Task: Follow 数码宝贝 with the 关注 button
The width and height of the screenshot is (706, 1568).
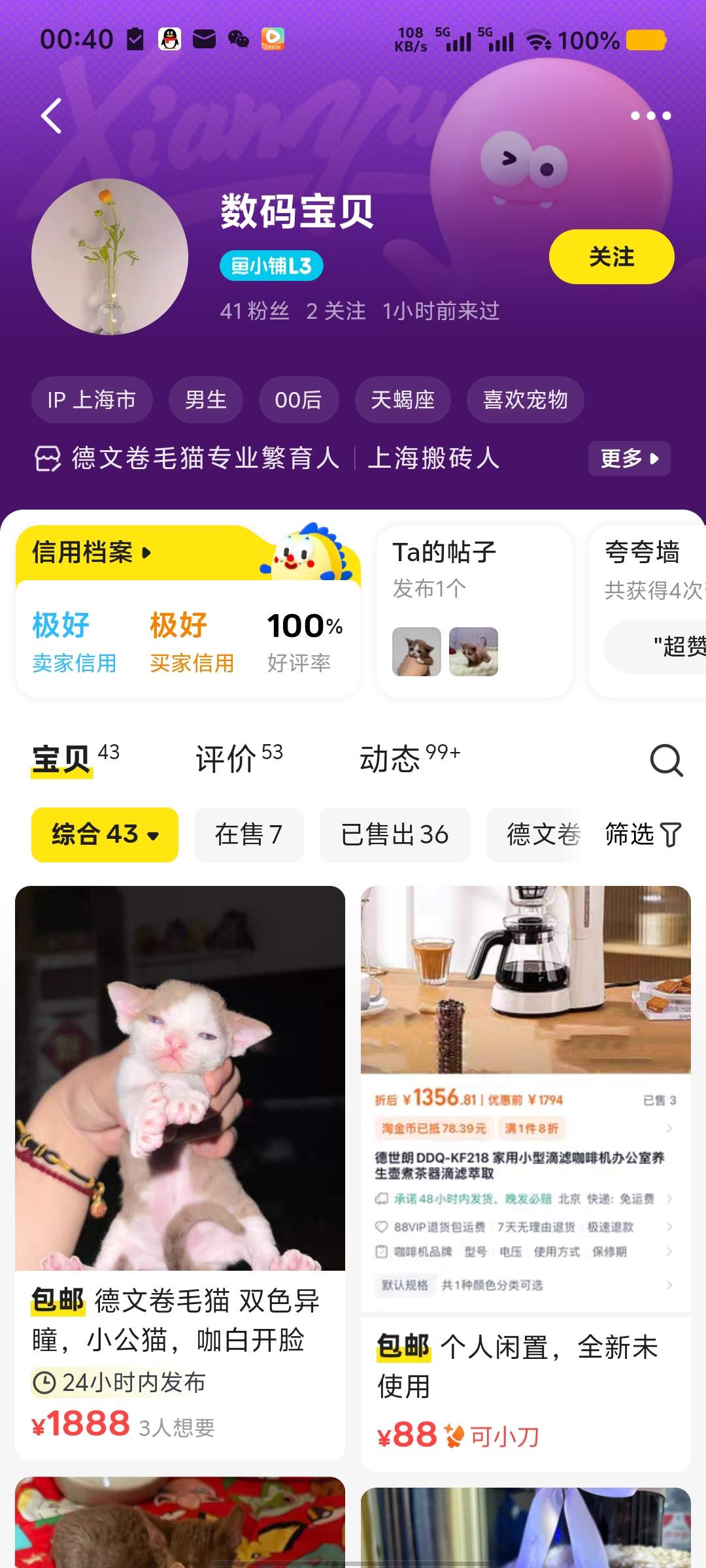Action: pyautogui.click(x=611, y=257)
